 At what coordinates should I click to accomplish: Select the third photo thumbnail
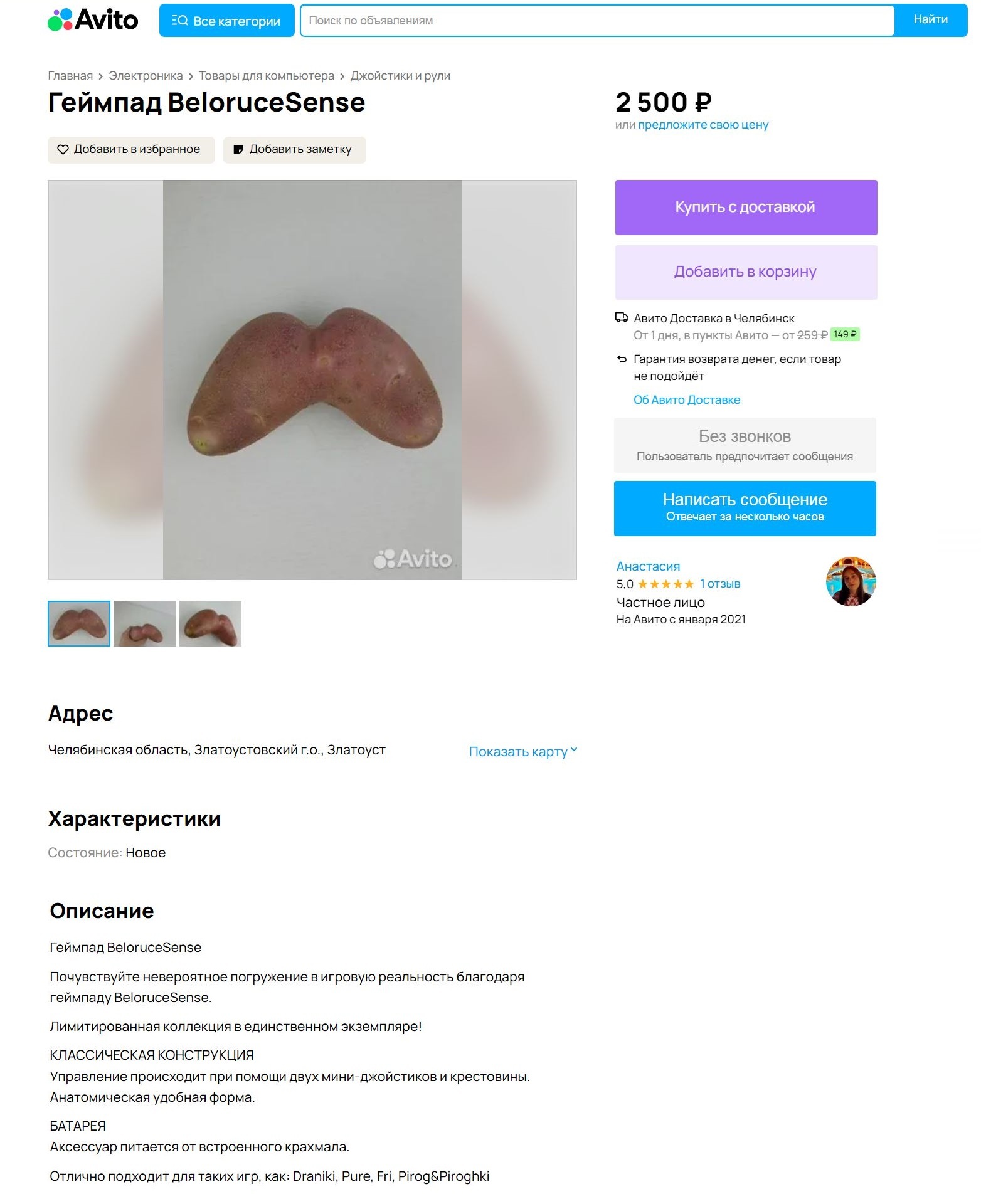210,623
